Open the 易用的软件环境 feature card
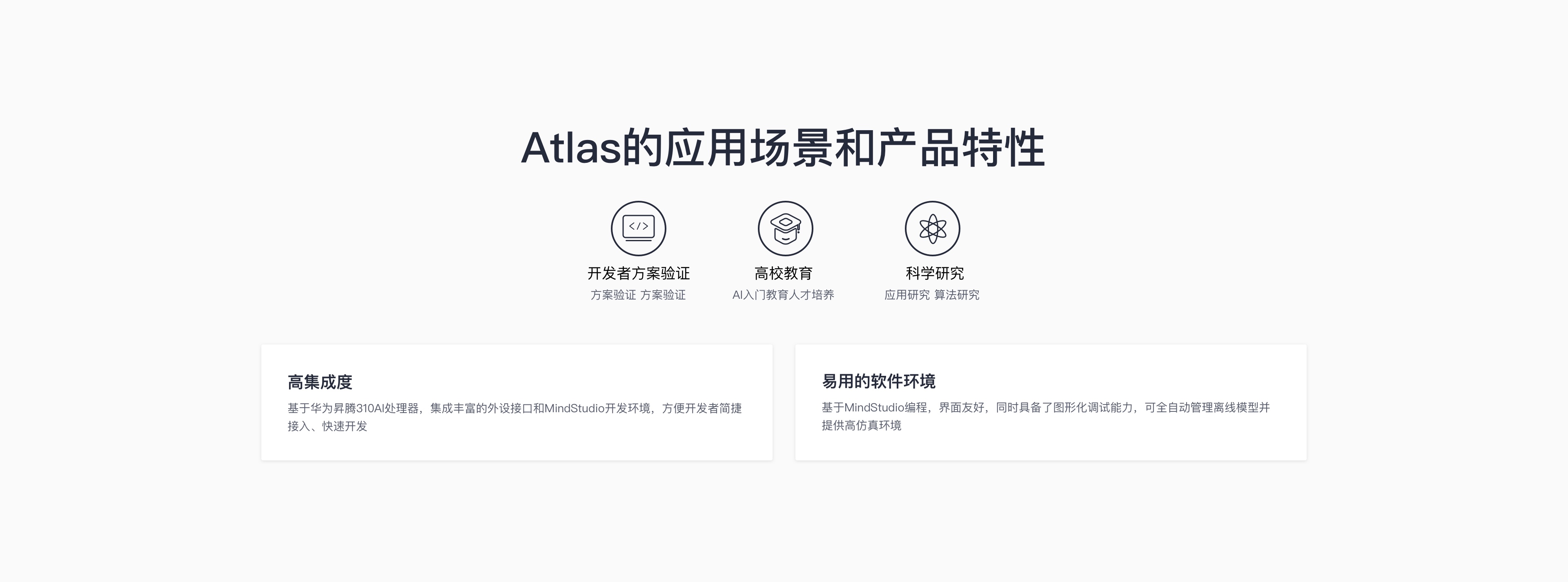 pyautogui.click(x=1050, y=402)
